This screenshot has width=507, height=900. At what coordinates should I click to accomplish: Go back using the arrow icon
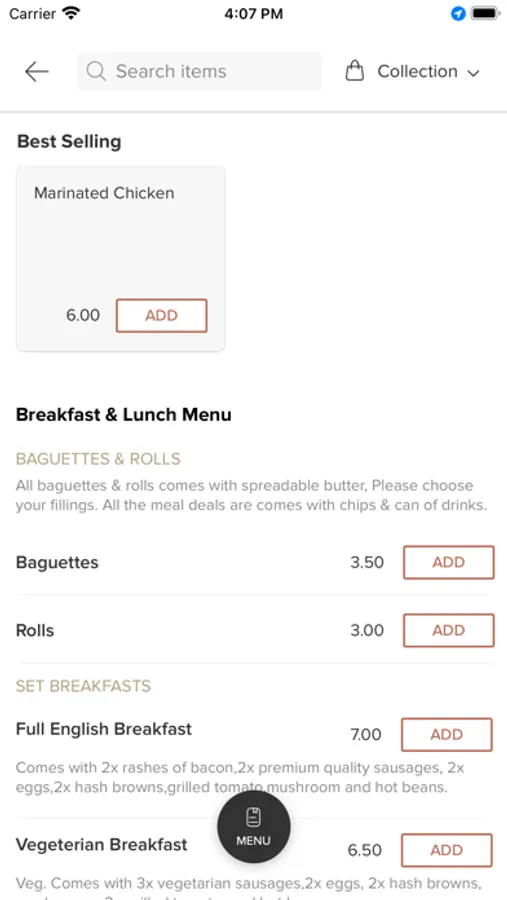37,72
